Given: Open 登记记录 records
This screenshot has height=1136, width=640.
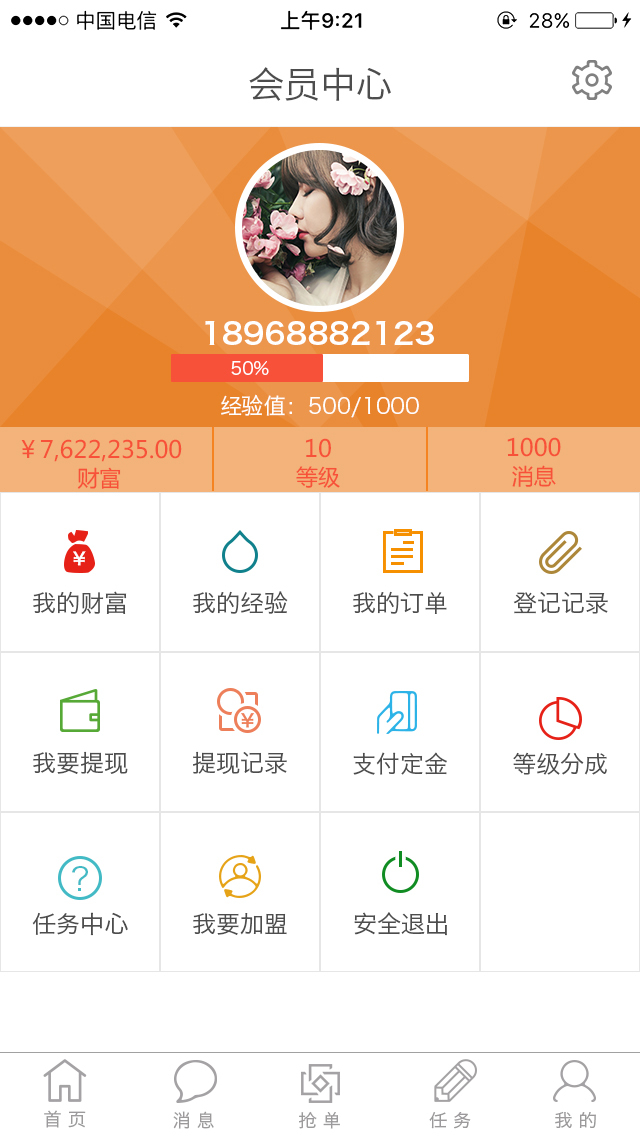Looking at the screenshot, I should pyautogui.click(x=560, y=573).
